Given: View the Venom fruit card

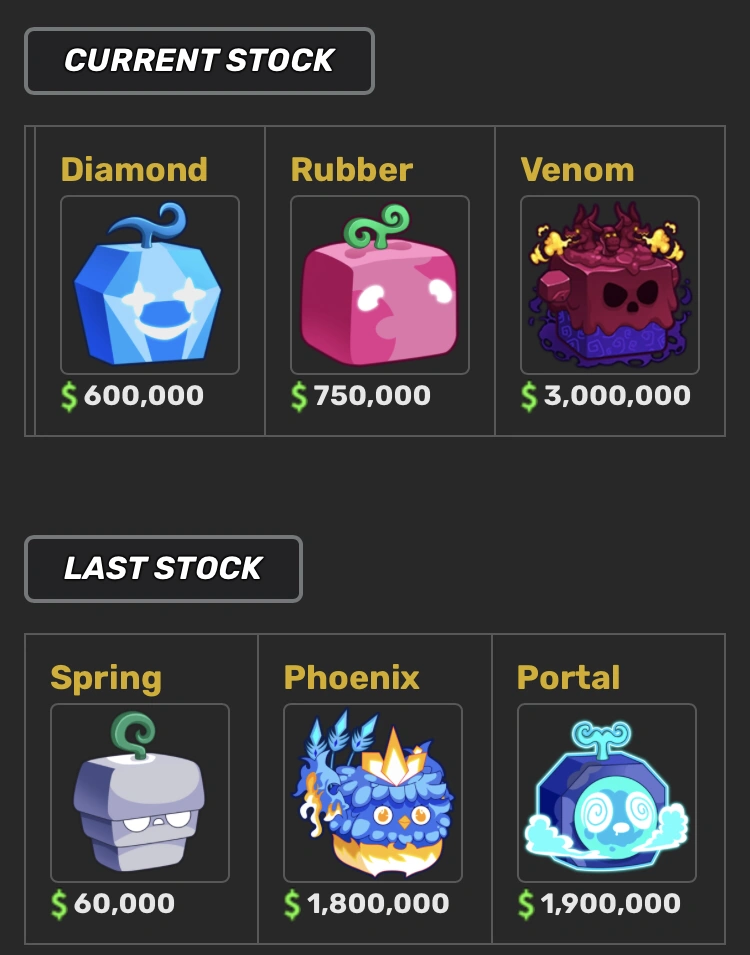Looking at the screenshot, I should click(609, 285).
